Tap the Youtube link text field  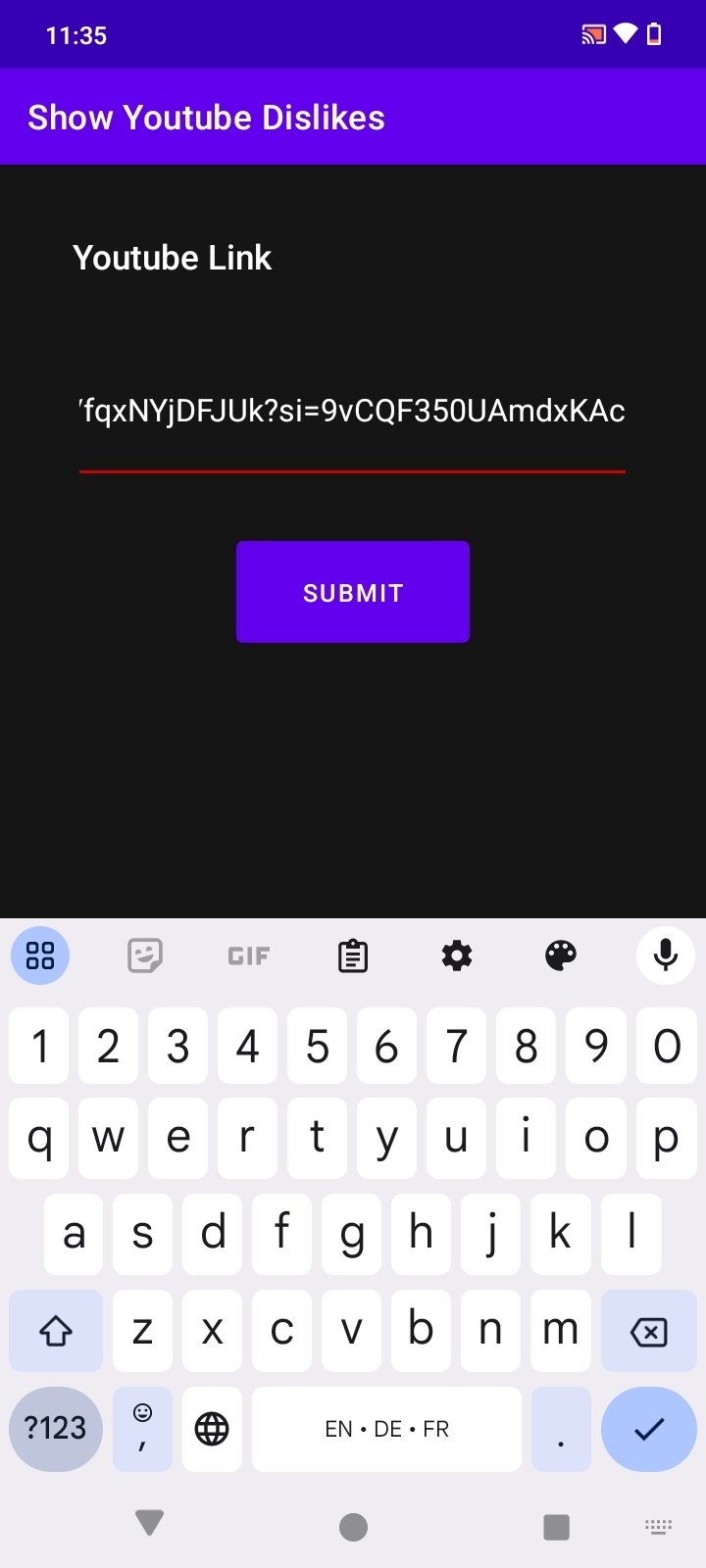pos(352,412)
